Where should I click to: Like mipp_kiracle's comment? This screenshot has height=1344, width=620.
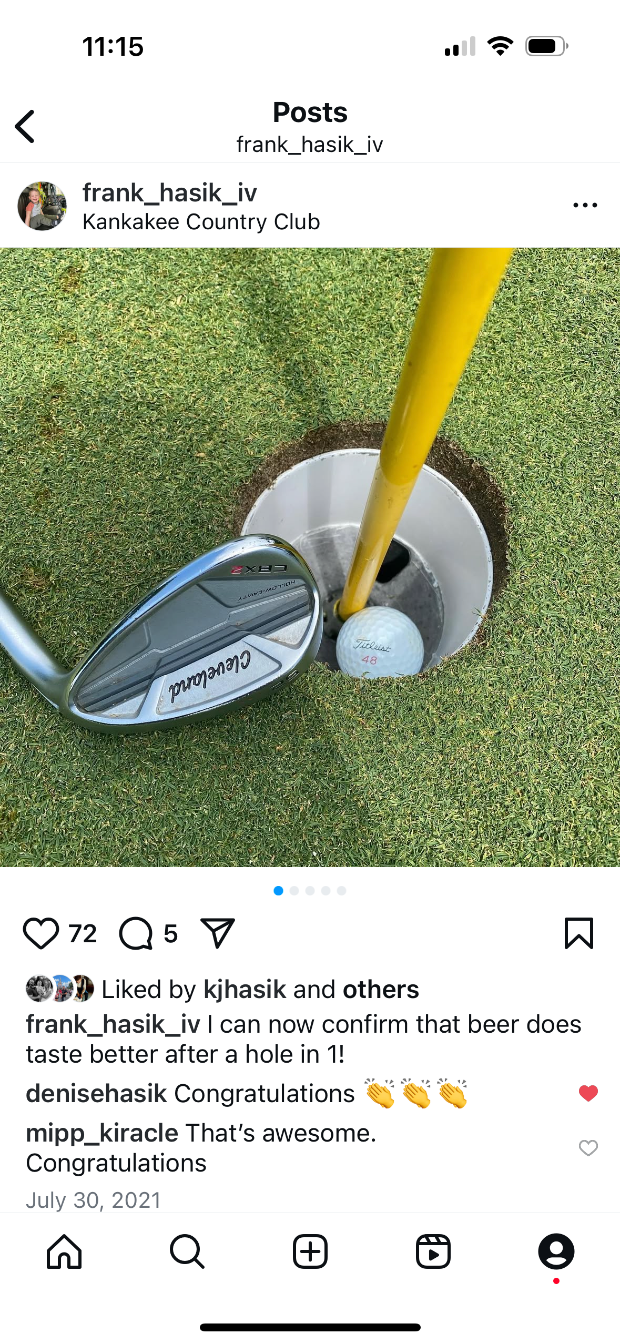tap(588, 1148)
